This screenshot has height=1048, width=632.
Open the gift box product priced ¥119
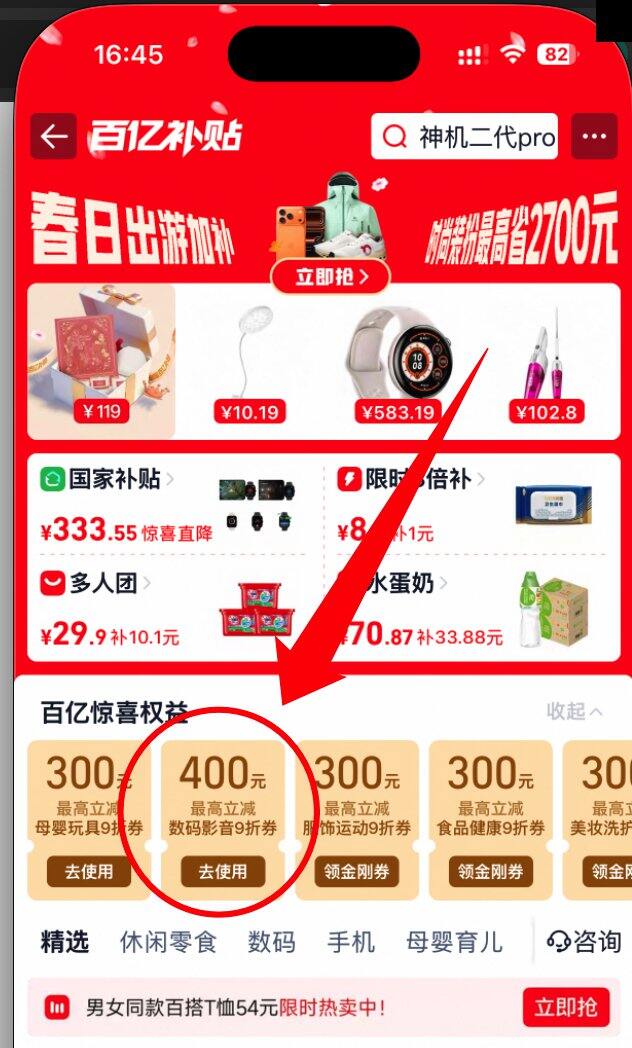click(102, 361)
